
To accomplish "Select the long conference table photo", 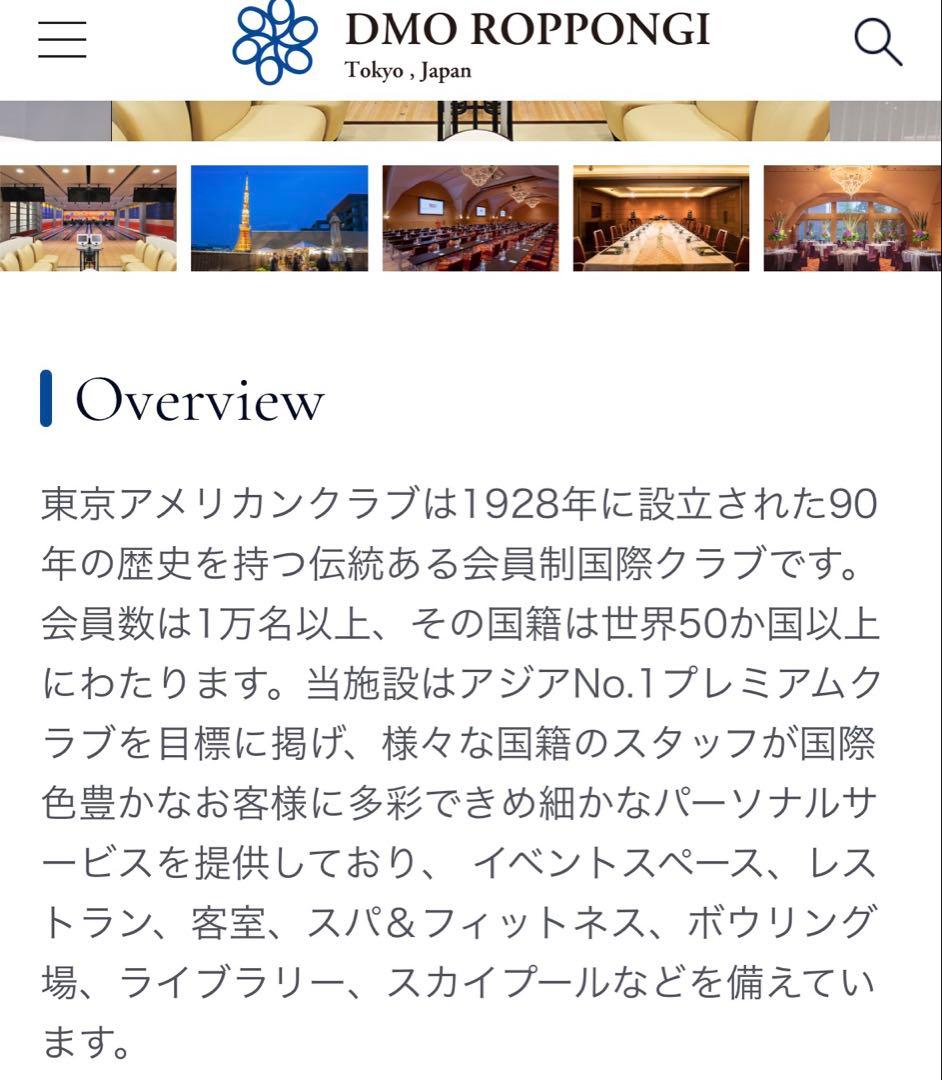I will 662,216.
